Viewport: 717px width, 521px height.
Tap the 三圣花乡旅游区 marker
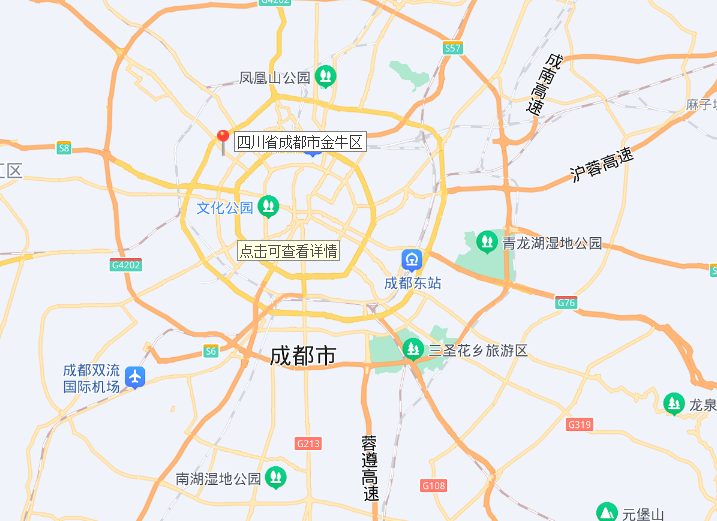[412, 349]
